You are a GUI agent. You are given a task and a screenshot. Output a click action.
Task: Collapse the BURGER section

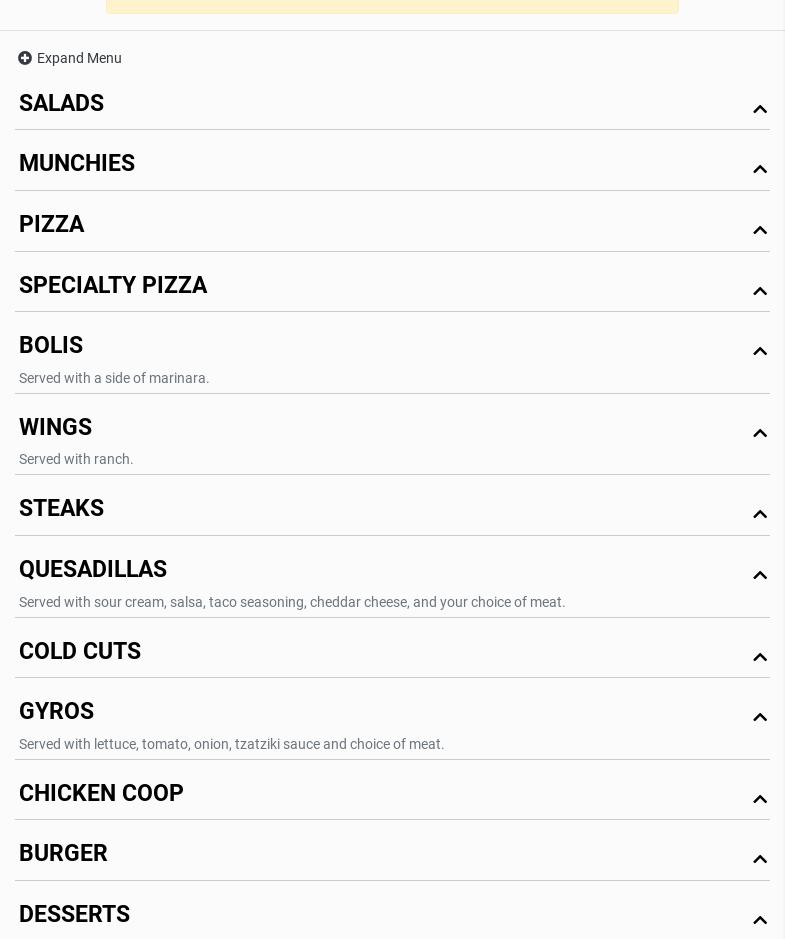click(760, 859)
